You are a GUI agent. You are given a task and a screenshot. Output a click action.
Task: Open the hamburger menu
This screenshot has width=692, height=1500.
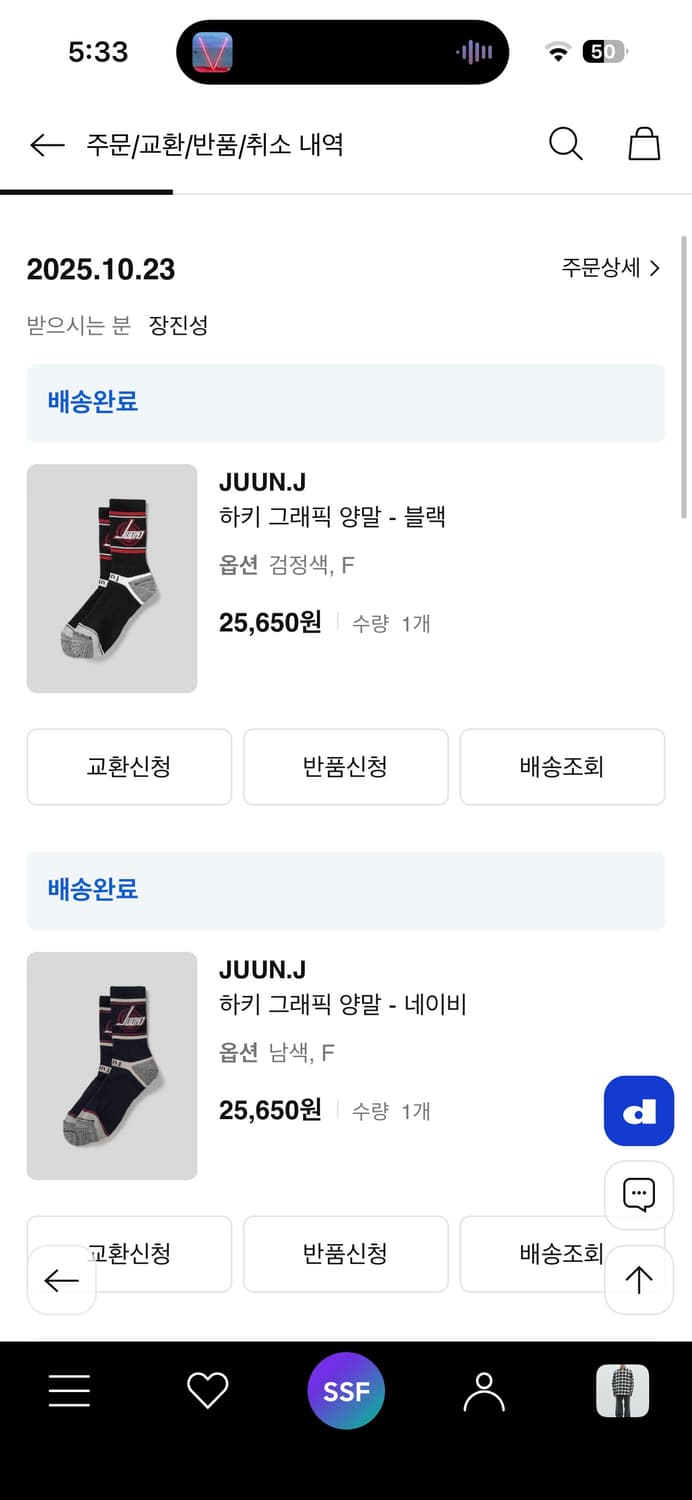[x=69, y=1391]
